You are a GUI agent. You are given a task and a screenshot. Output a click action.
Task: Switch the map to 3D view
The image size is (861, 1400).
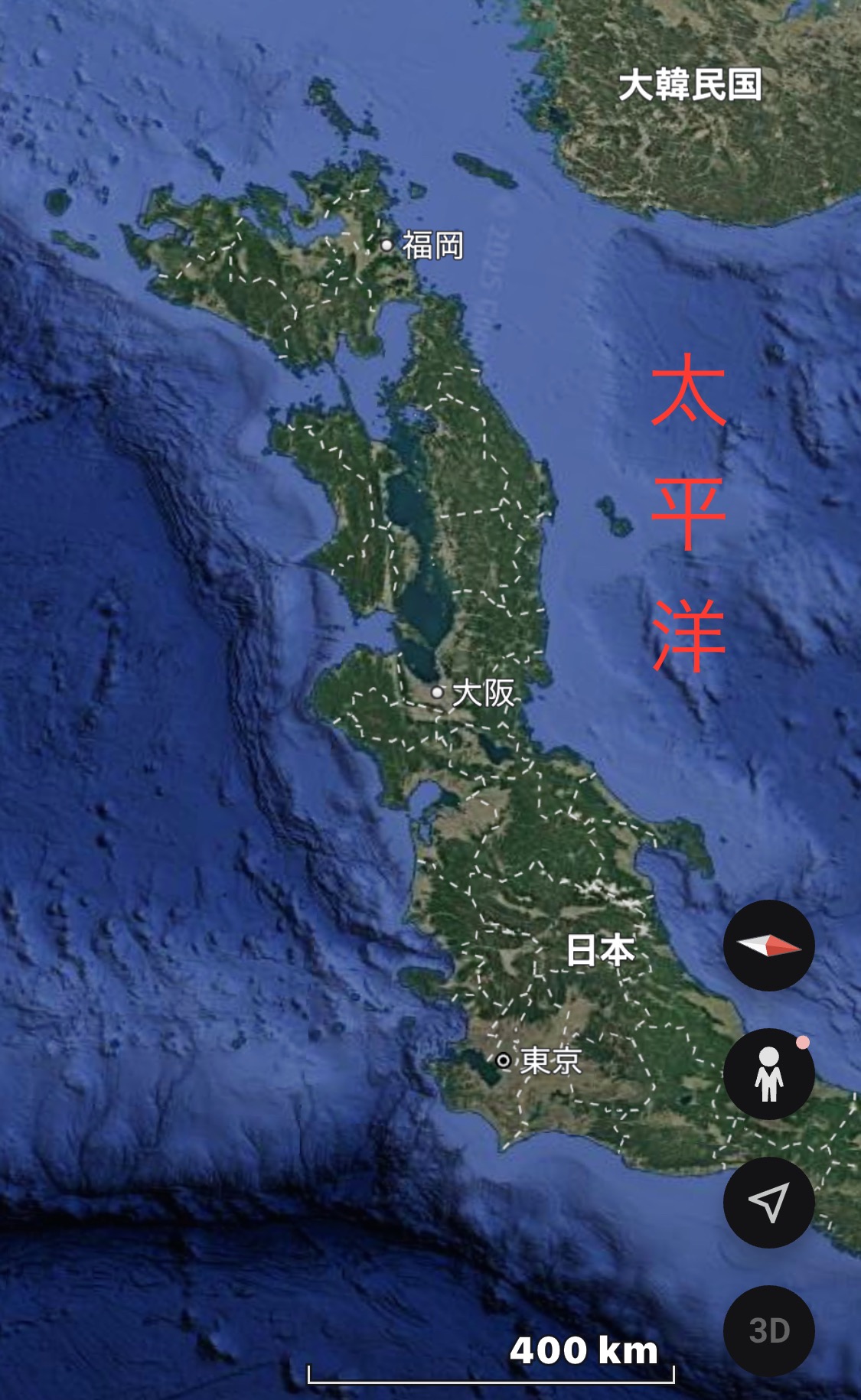click(x=768, y=1331)
